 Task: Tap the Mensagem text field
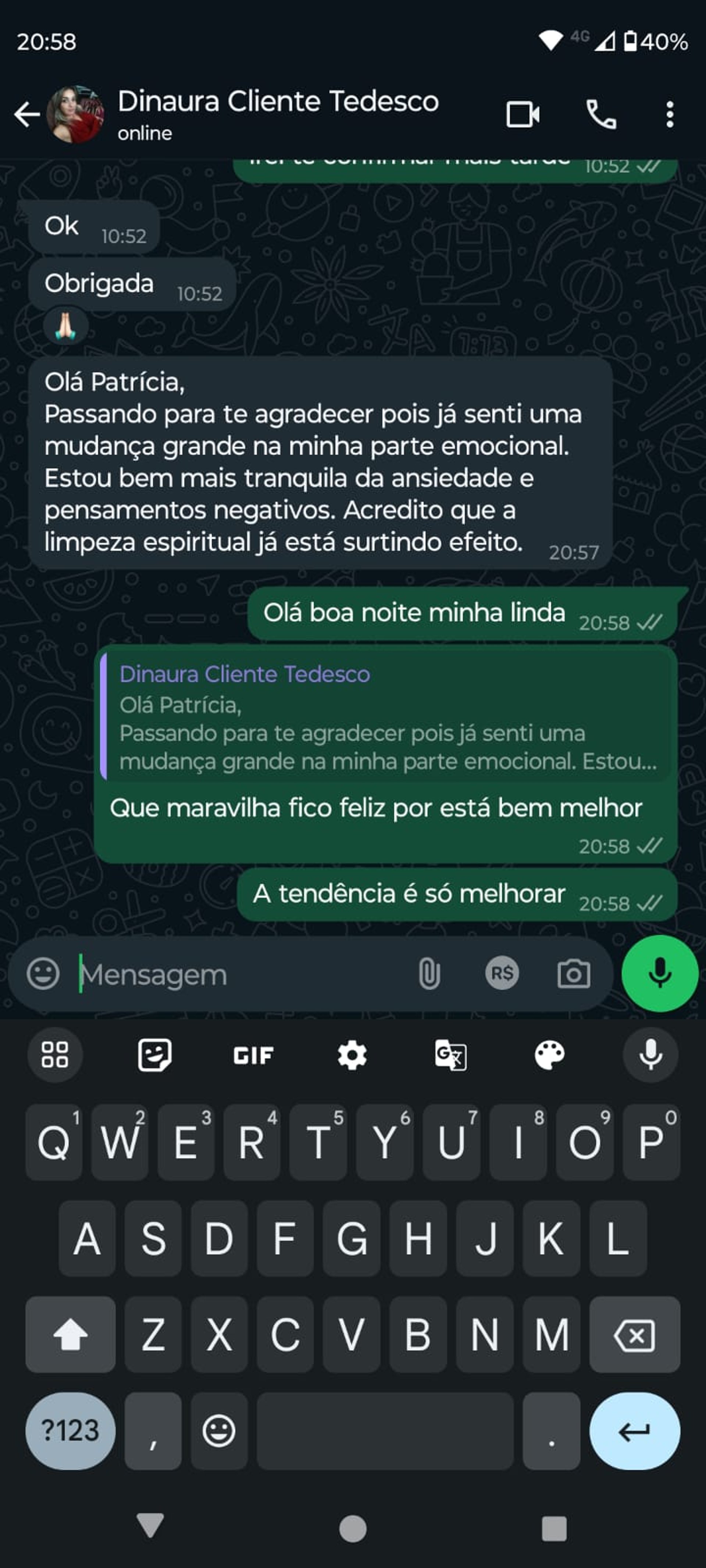(x=244, y=974)
